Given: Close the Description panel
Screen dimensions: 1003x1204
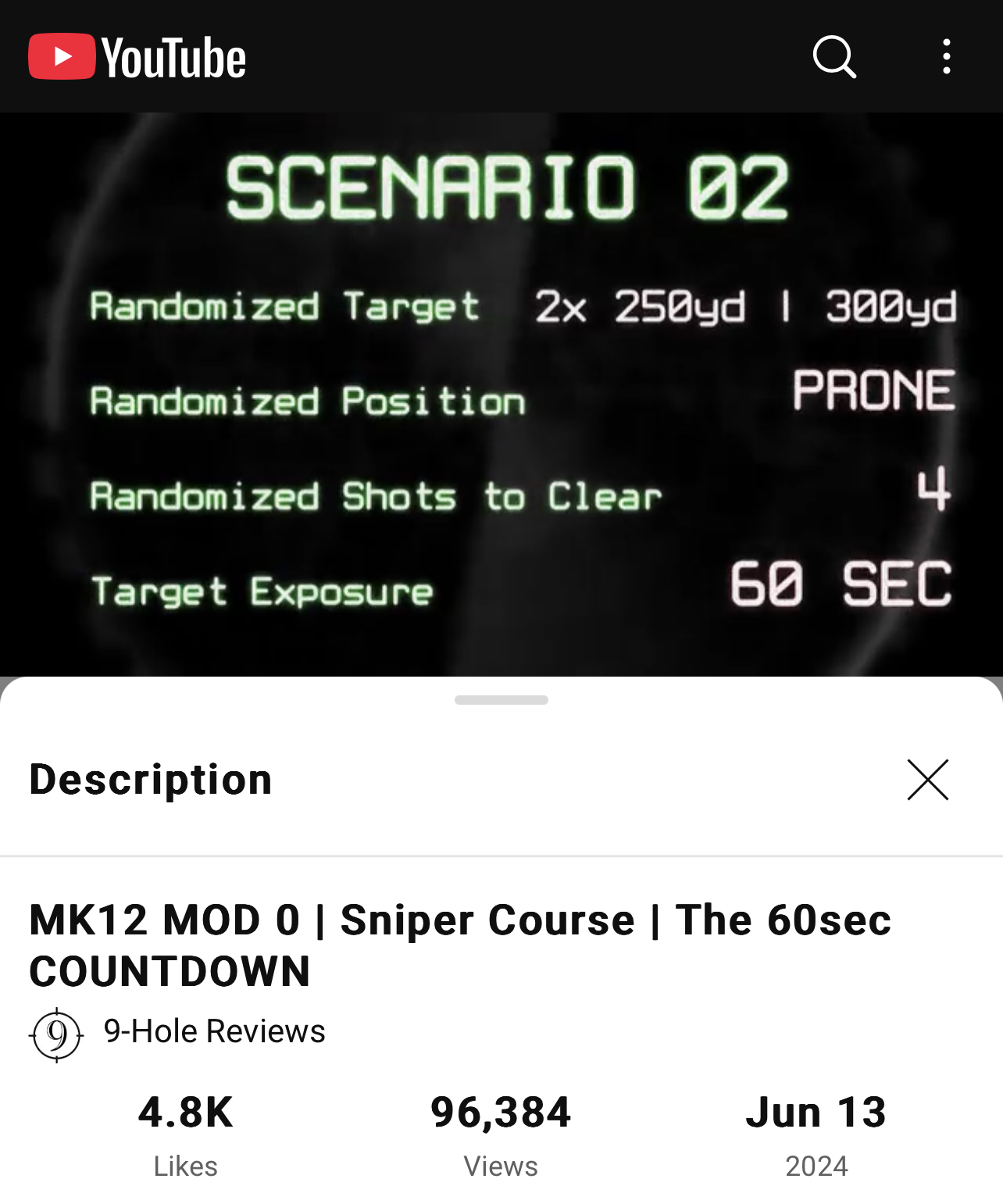Looking at the screenshot, I should [927, 780].
